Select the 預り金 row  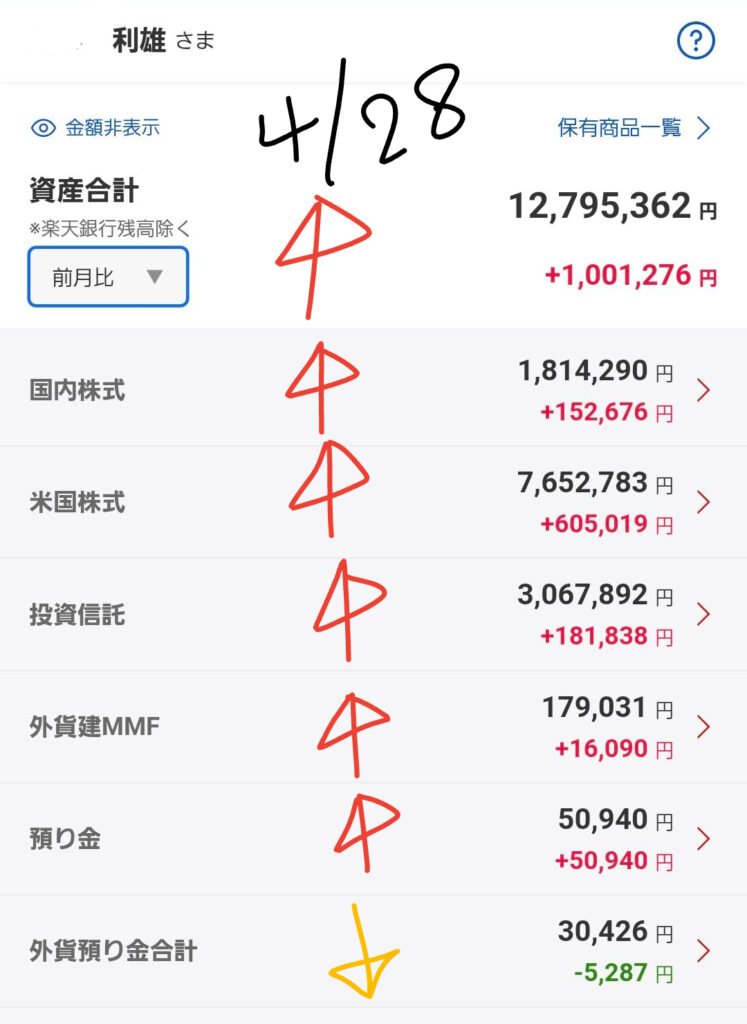tap(373, 838)
